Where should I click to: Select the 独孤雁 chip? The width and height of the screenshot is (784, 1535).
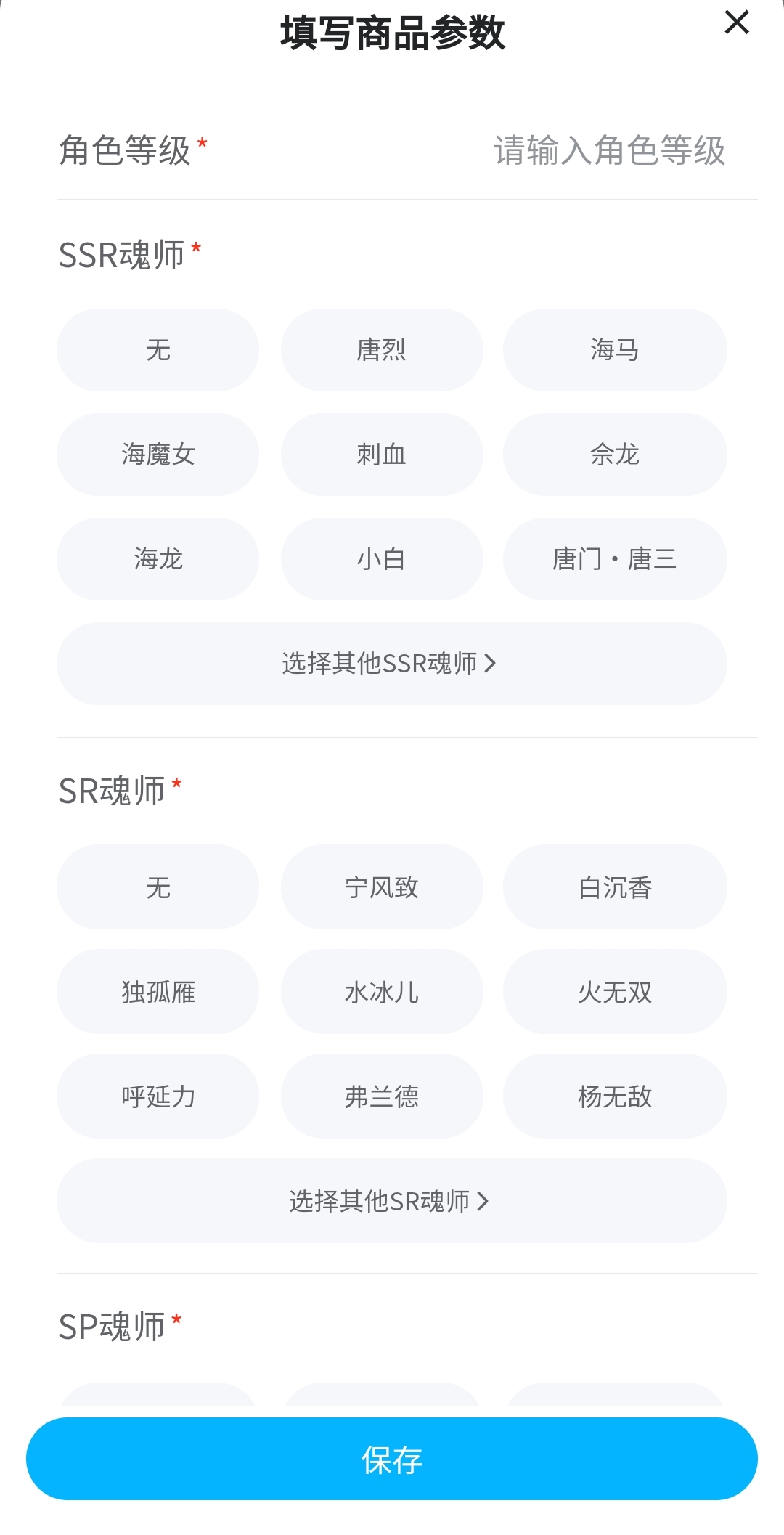click(x=158, y=992)
